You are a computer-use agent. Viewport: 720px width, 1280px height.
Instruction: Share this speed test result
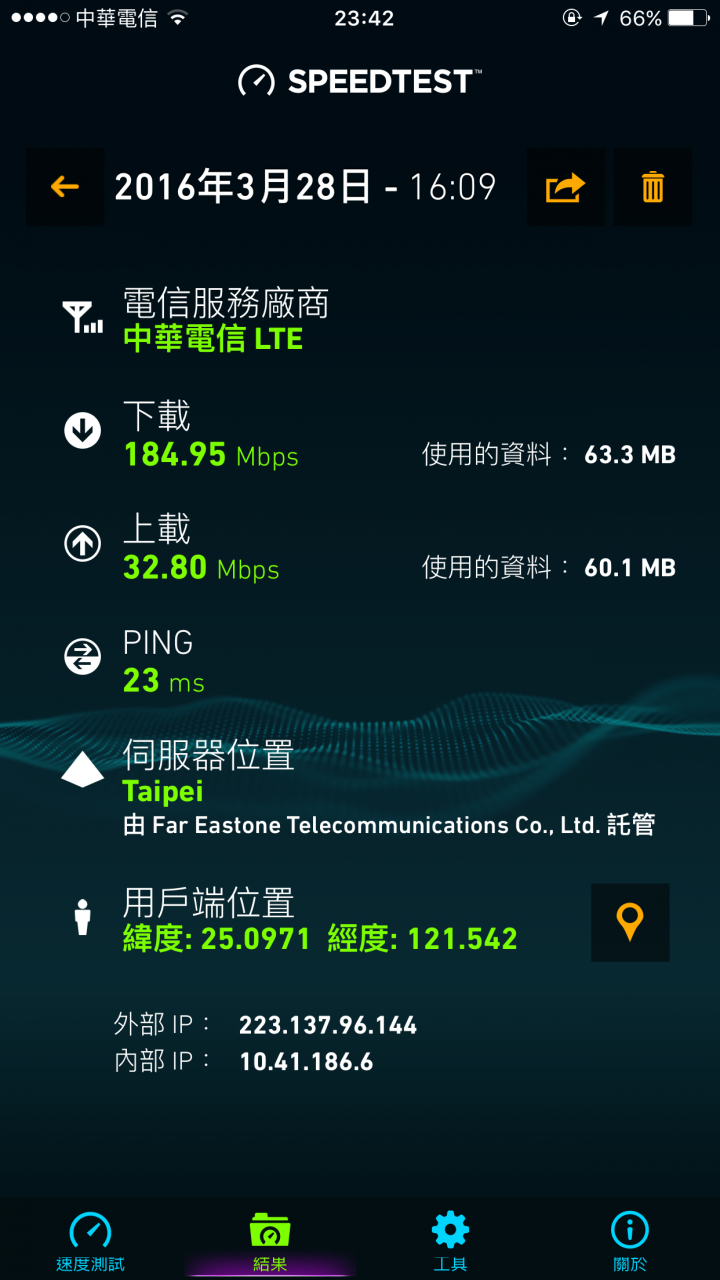coord(565,187)
